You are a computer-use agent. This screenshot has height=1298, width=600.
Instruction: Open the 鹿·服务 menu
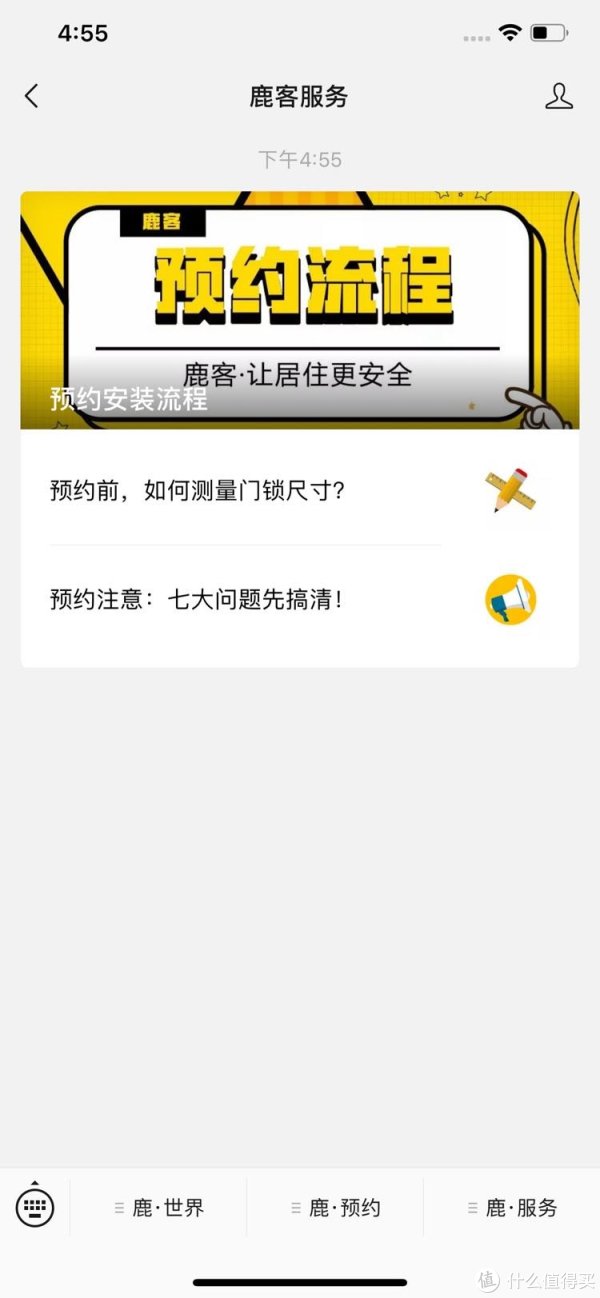tap(512, 1208)
